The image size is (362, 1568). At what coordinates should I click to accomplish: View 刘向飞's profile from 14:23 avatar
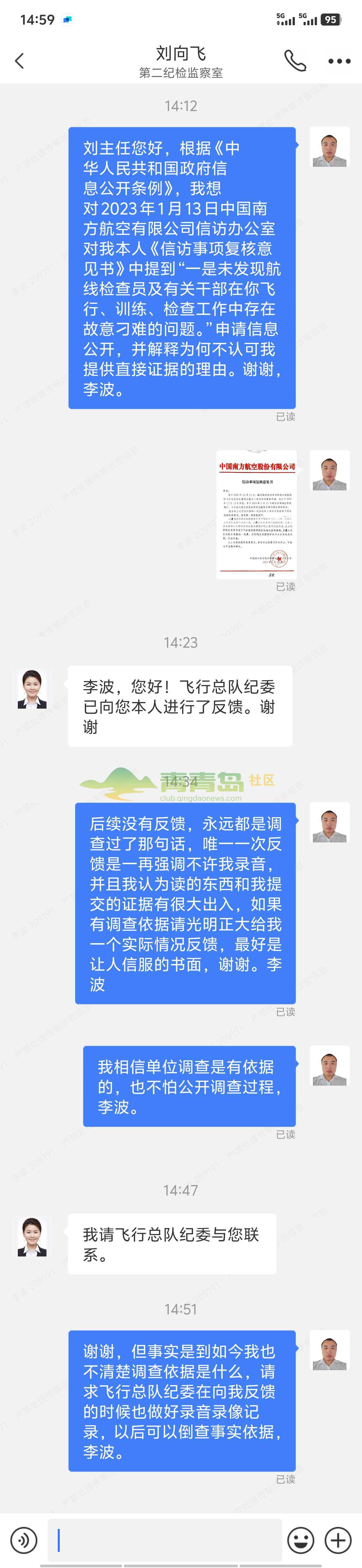click(32, 689)
